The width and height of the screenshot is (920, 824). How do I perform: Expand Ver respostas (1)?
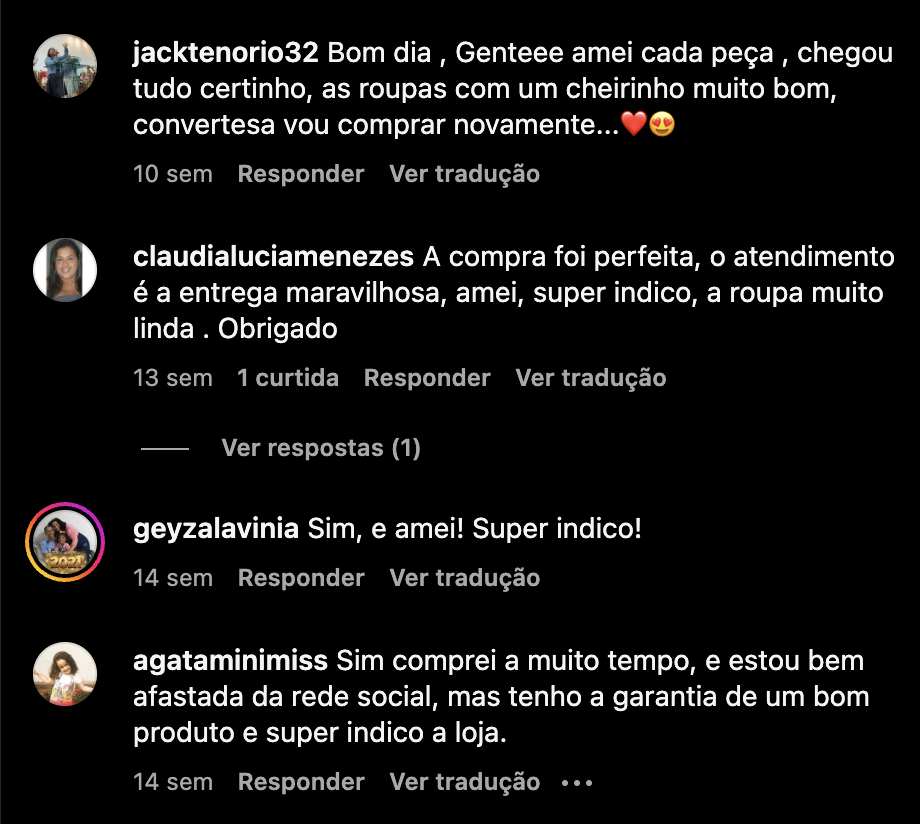[320, 448]
